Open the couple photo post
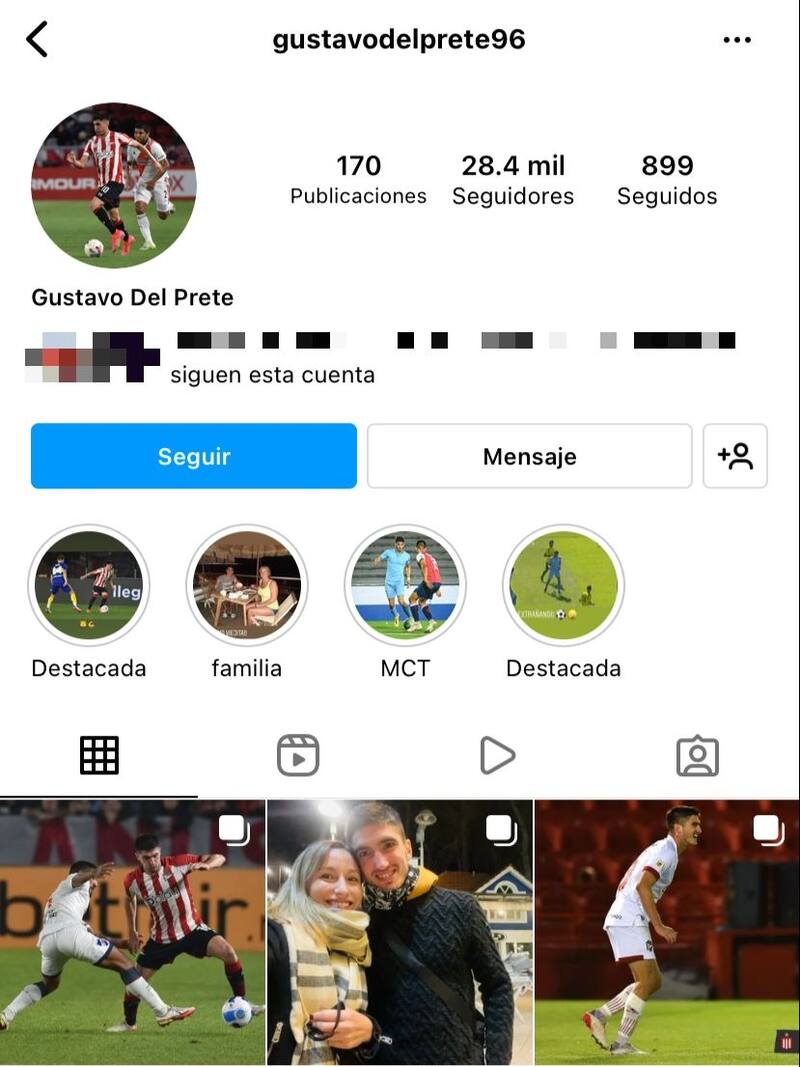 click(400, 931)
